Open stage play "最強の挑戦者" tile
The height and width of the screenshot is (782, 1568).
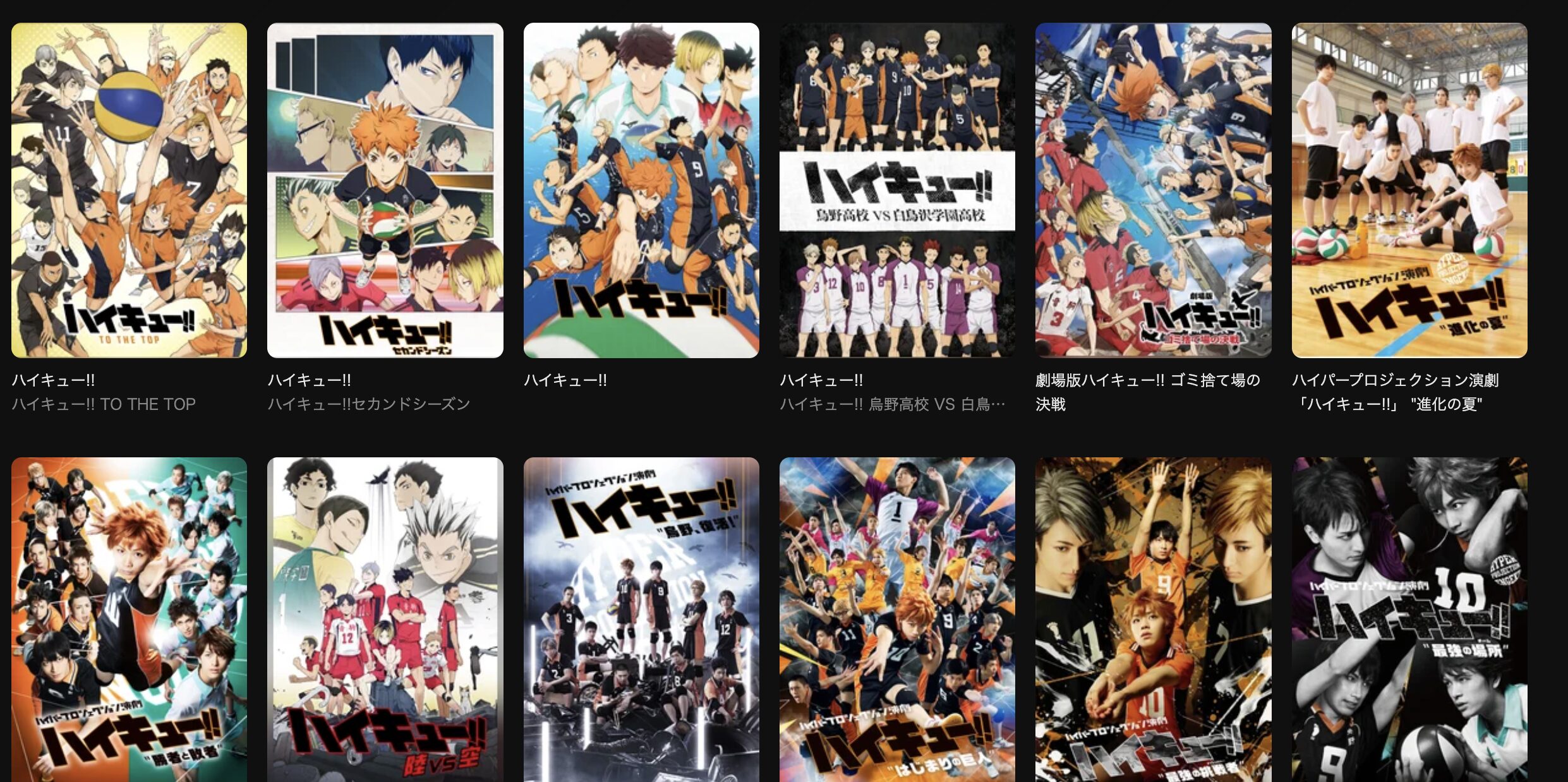click(x=1153, y=619)
